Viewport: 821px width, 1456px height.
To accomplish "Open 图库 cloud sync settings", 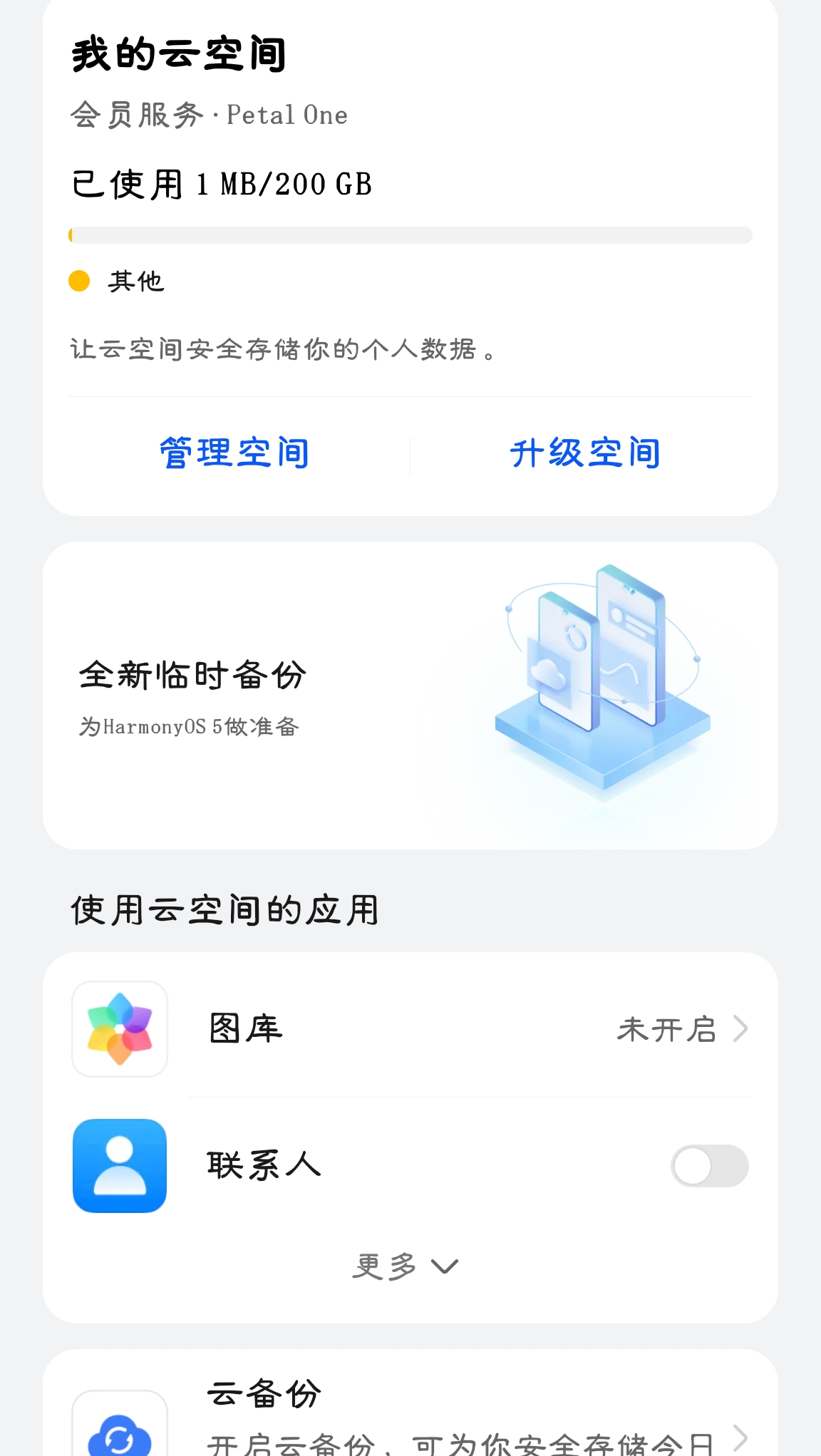I will (x=410, y=1028).
